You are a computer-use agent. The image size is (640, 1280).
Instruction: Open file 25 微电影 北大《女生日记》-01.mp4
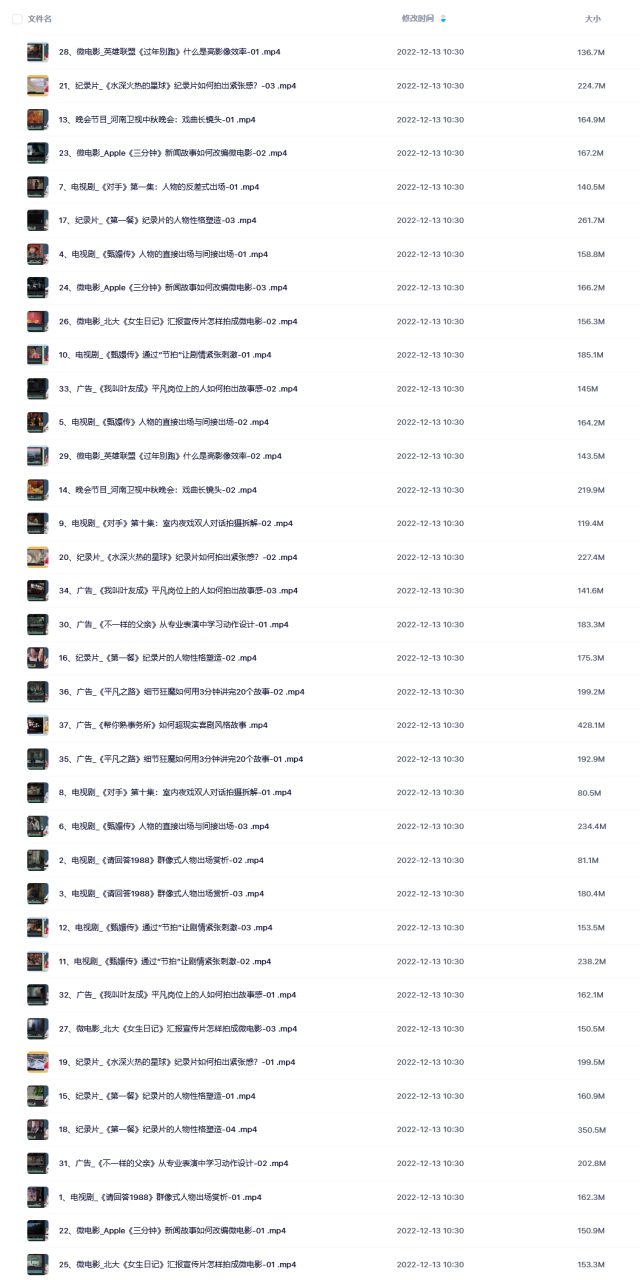177,1264
